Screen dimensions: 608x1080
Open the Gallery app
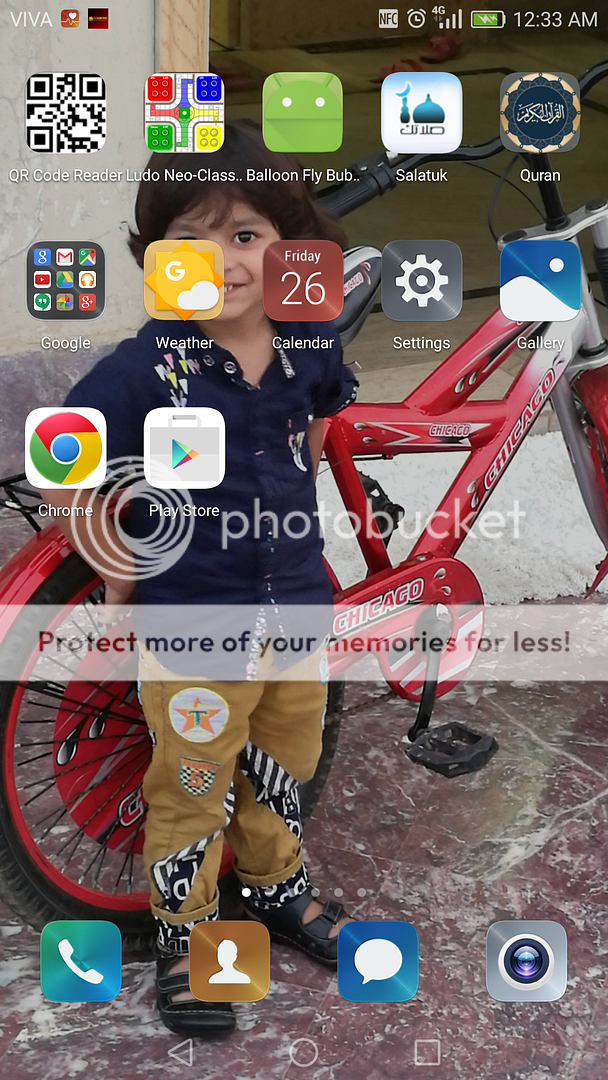(x=540, y=281)
